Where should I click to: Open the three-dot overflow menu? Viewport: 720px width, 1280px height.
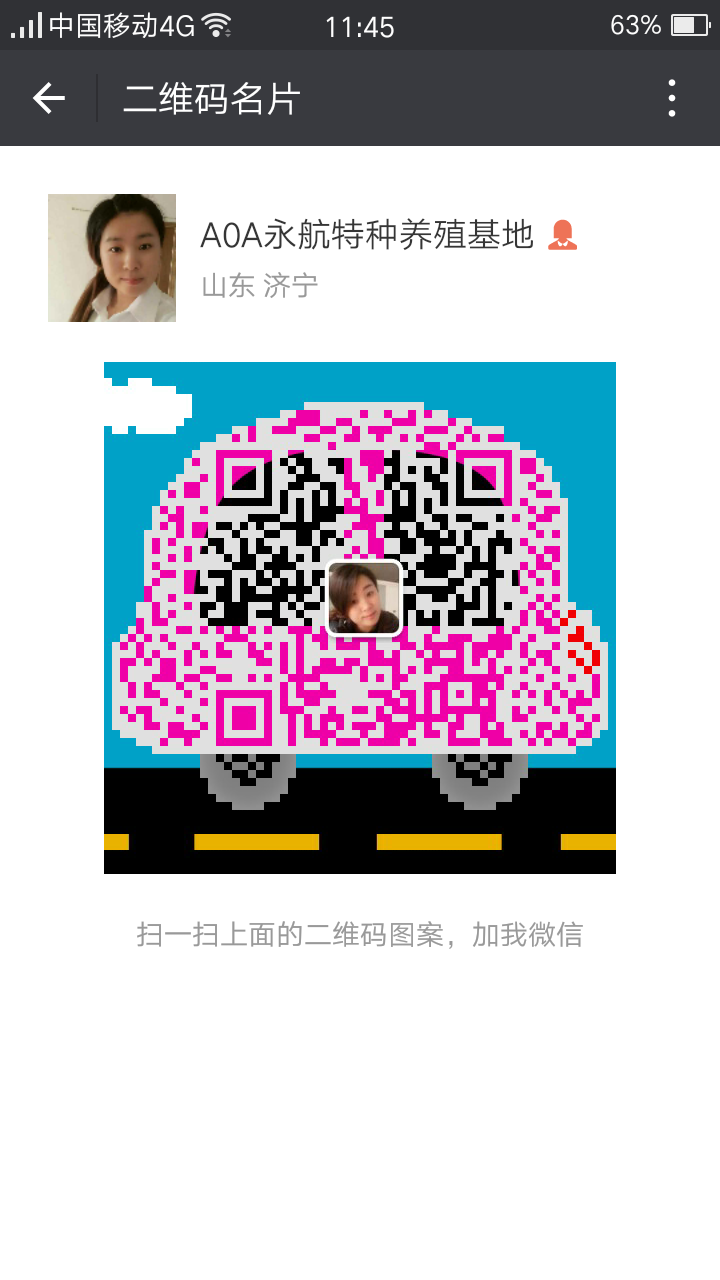672,98
